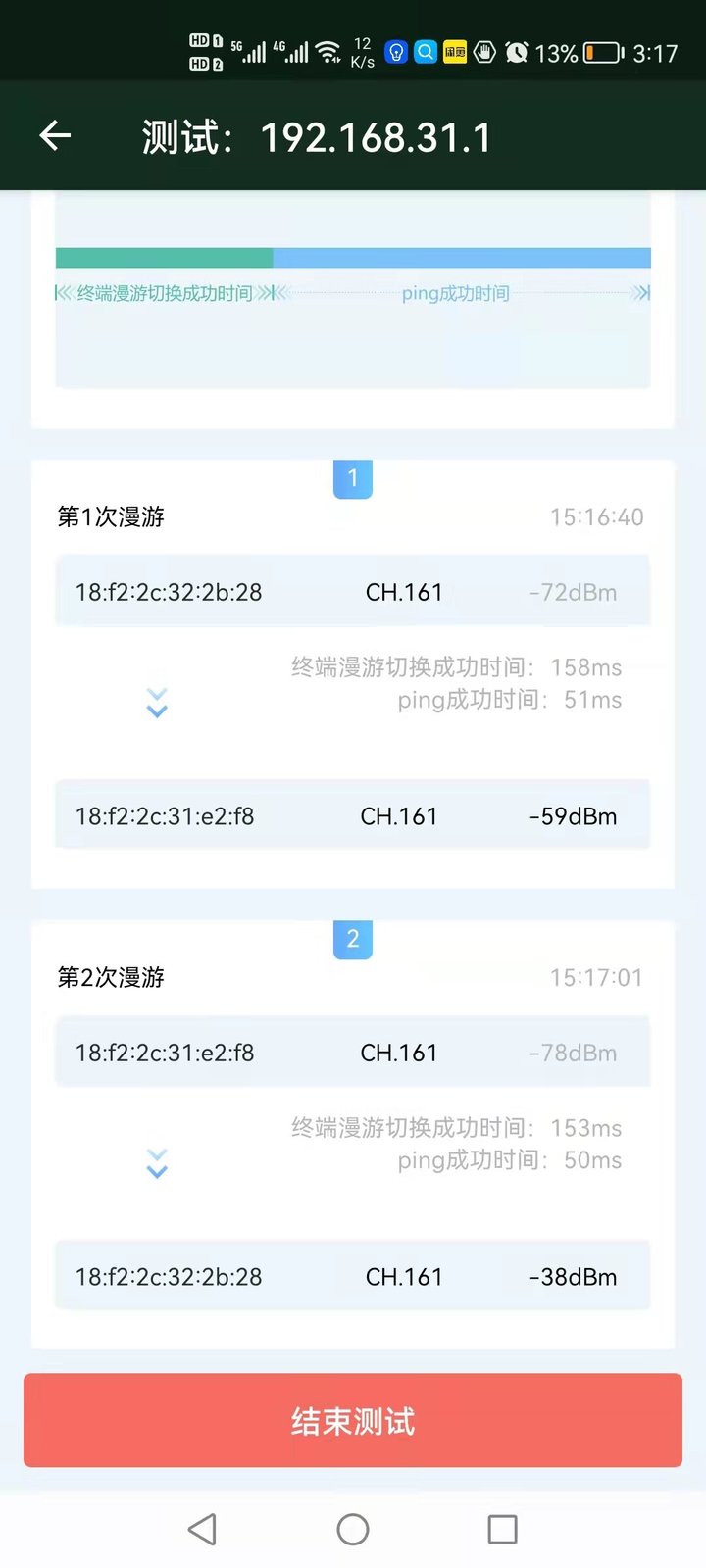706x1568 pixels.
Task: Select the 第2次漫游 section header
Action: (112, 977)
